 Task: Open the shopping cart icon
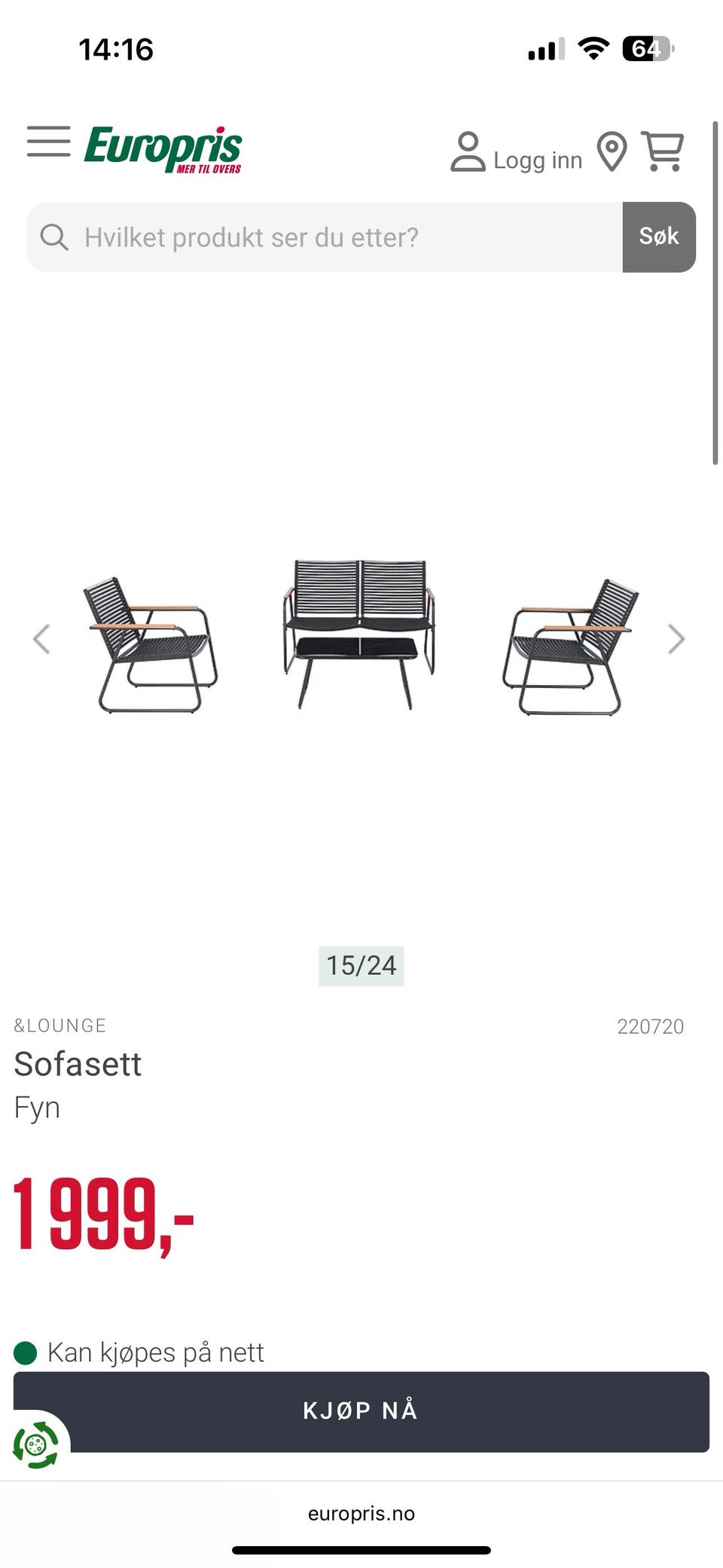[x=663, y=151]
